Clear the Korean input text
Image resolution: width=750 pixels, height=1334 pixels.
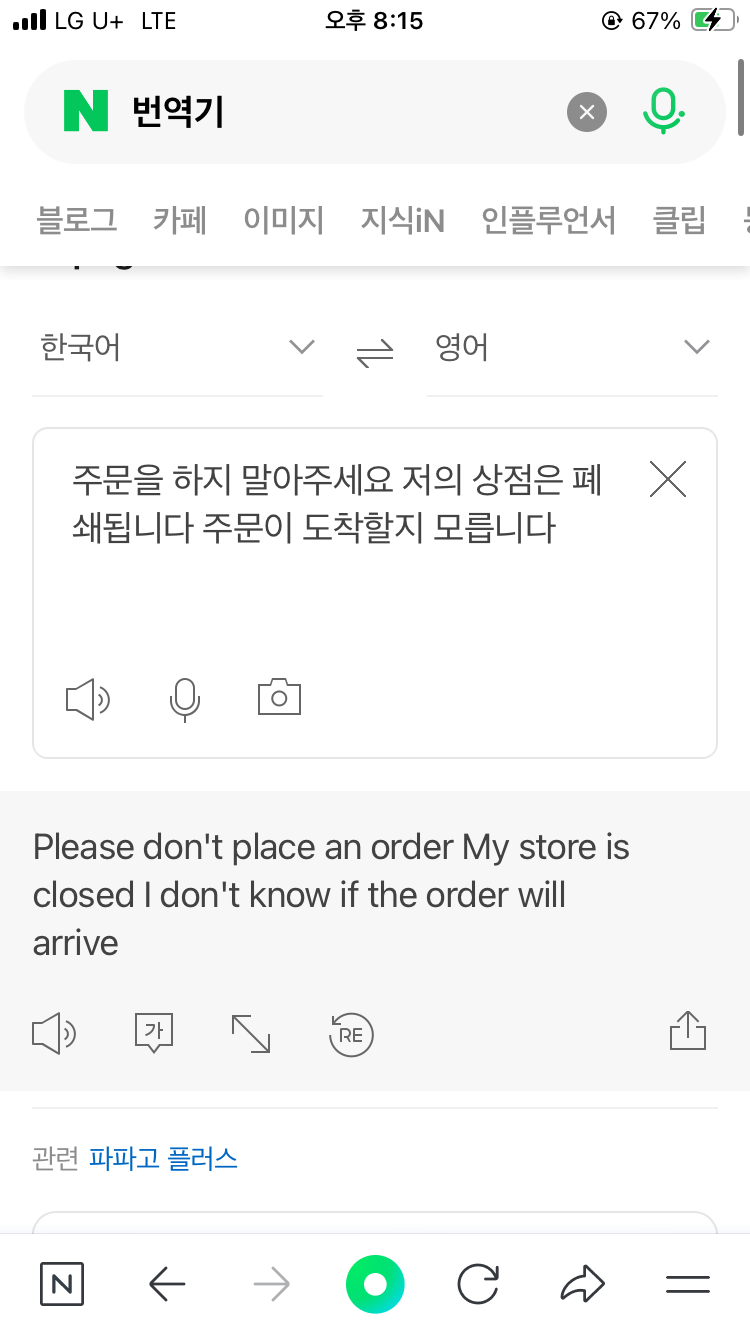point(667,479)
